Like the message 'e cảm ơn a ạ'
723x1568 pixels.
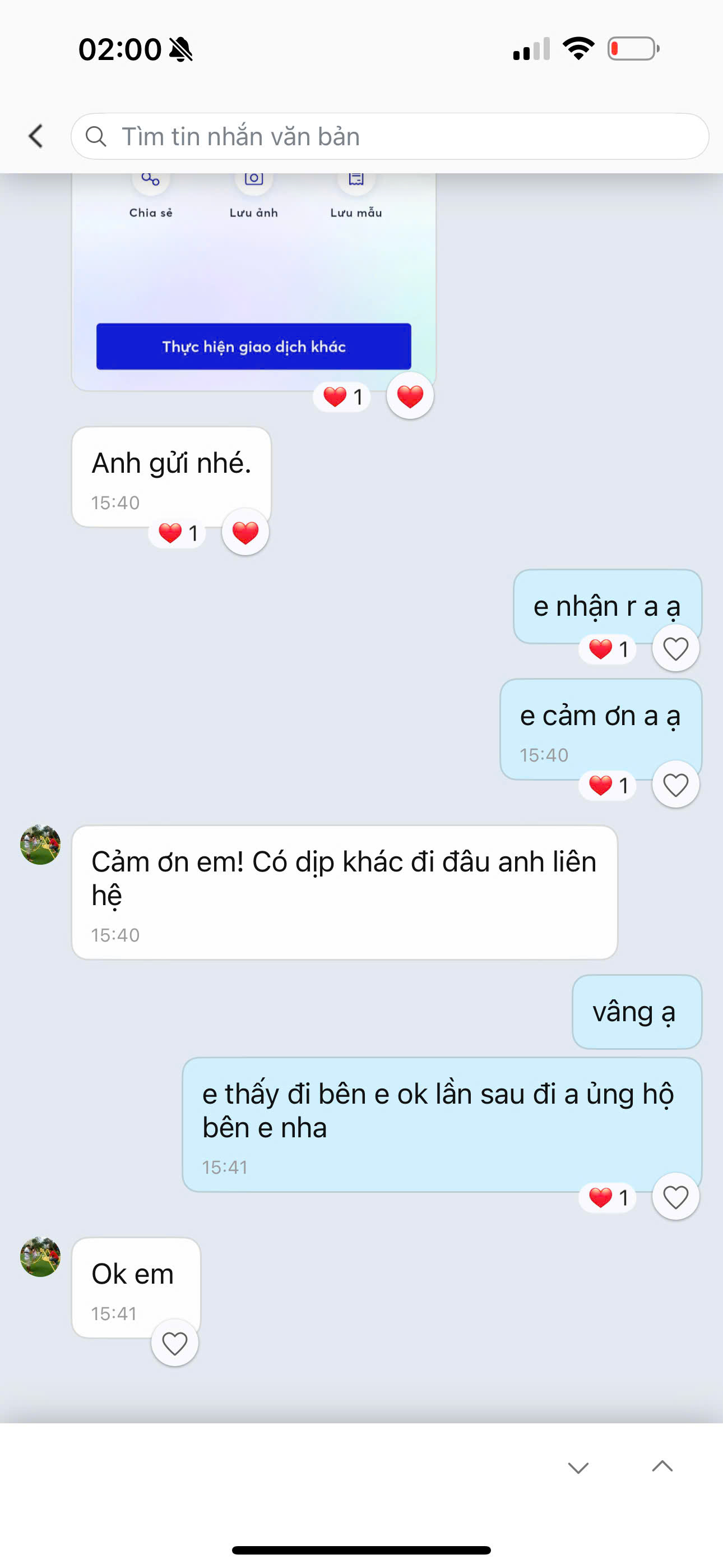coord(675,785)
